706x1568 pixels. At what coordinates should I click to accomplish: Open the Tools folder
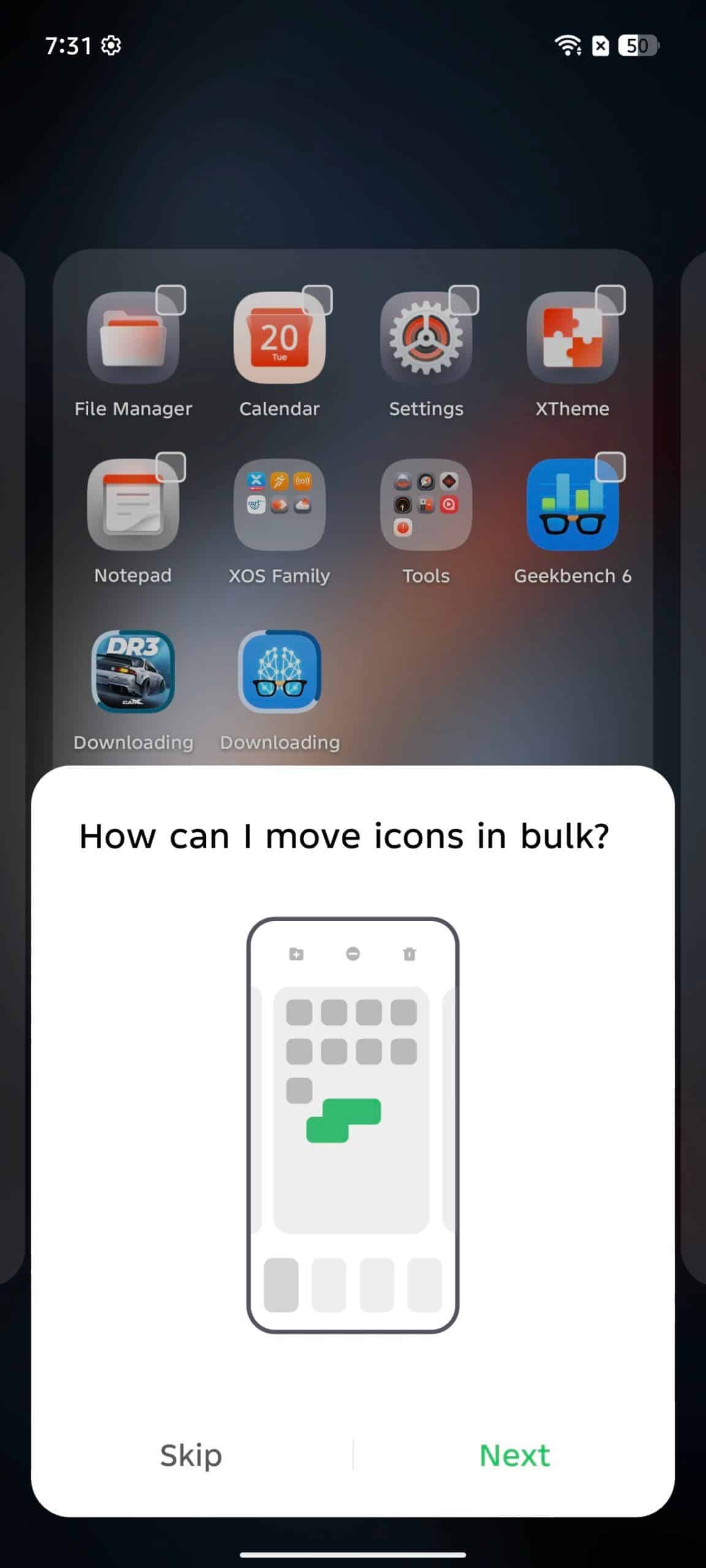pos(426,505)
